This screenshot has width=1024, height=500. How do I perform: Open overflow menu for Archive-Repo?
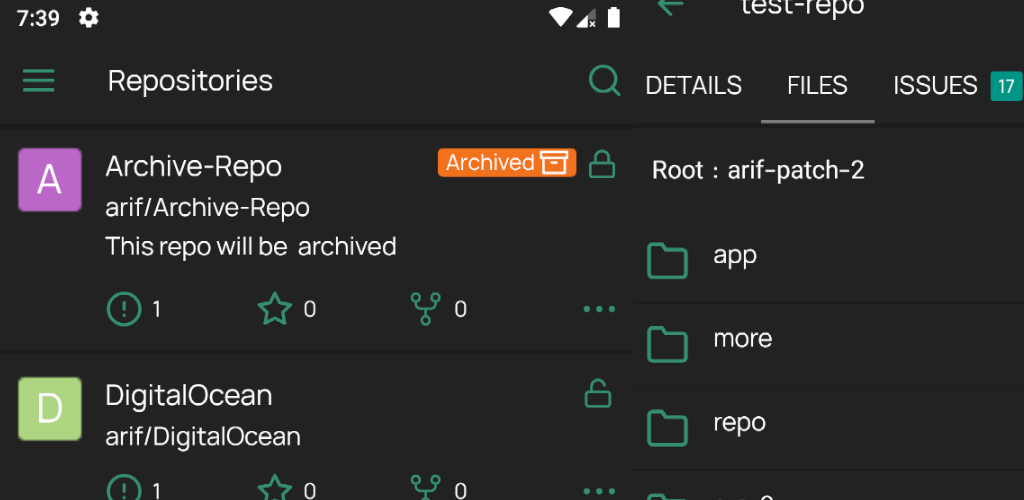599,309
